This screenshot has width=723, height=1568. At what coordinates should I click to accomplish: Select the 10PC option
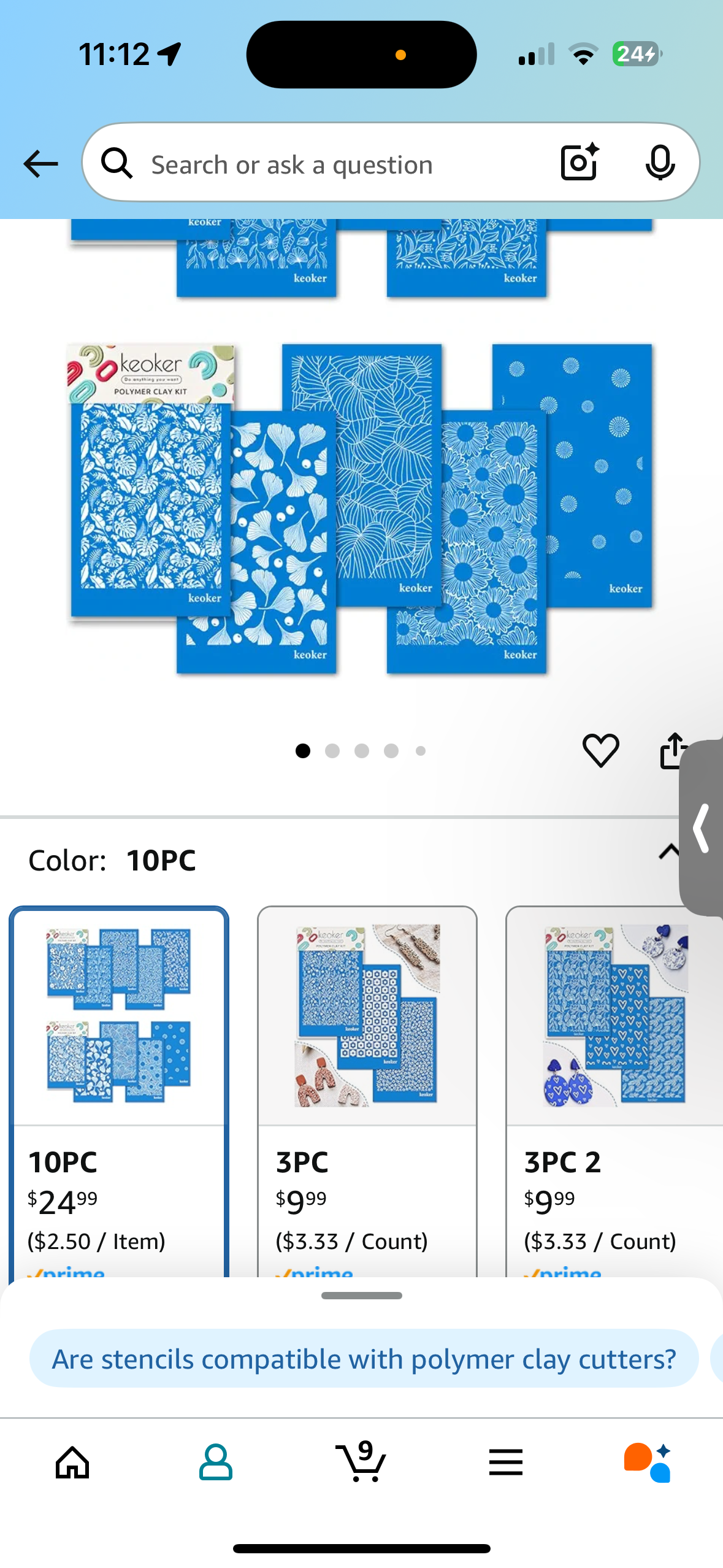click(119, 1092)
